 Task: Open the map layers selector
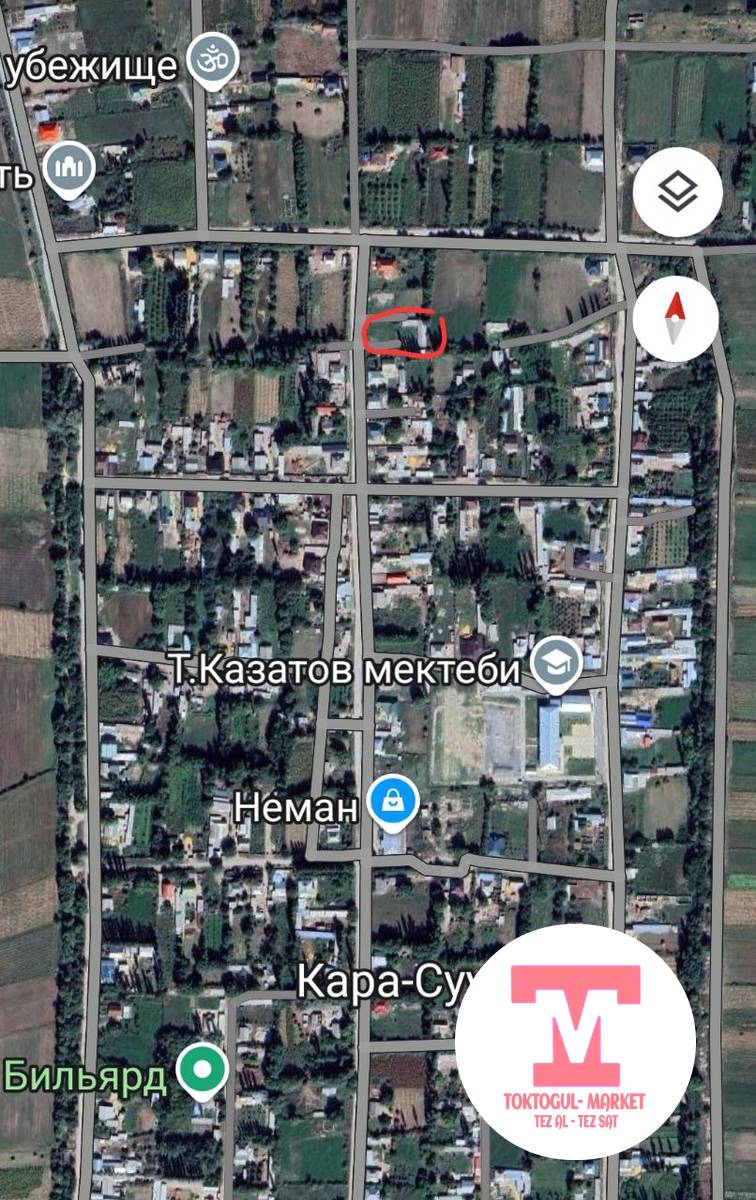click(x=677, y=192)
